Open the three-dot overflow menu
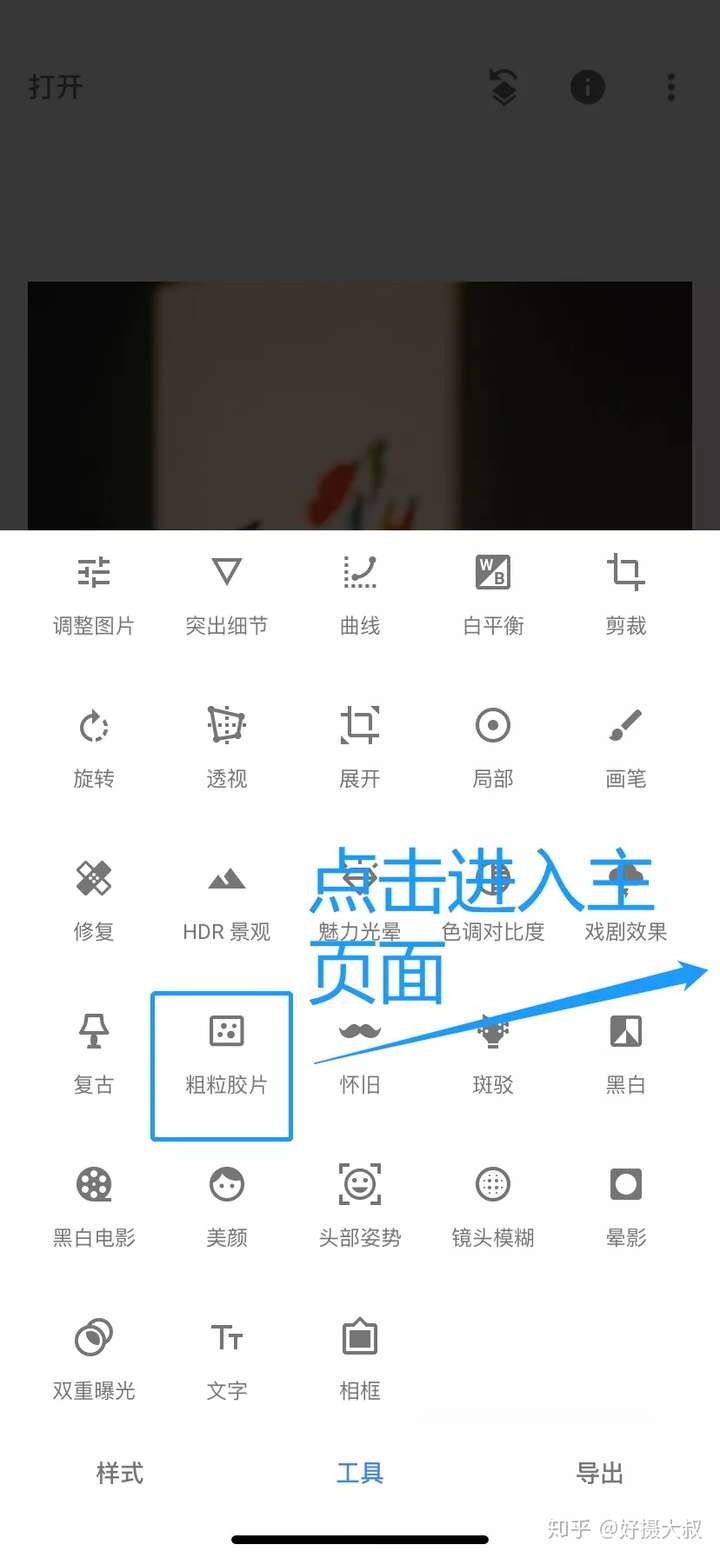The width and height of the screenshot is (720, 1558). [671, 87]
